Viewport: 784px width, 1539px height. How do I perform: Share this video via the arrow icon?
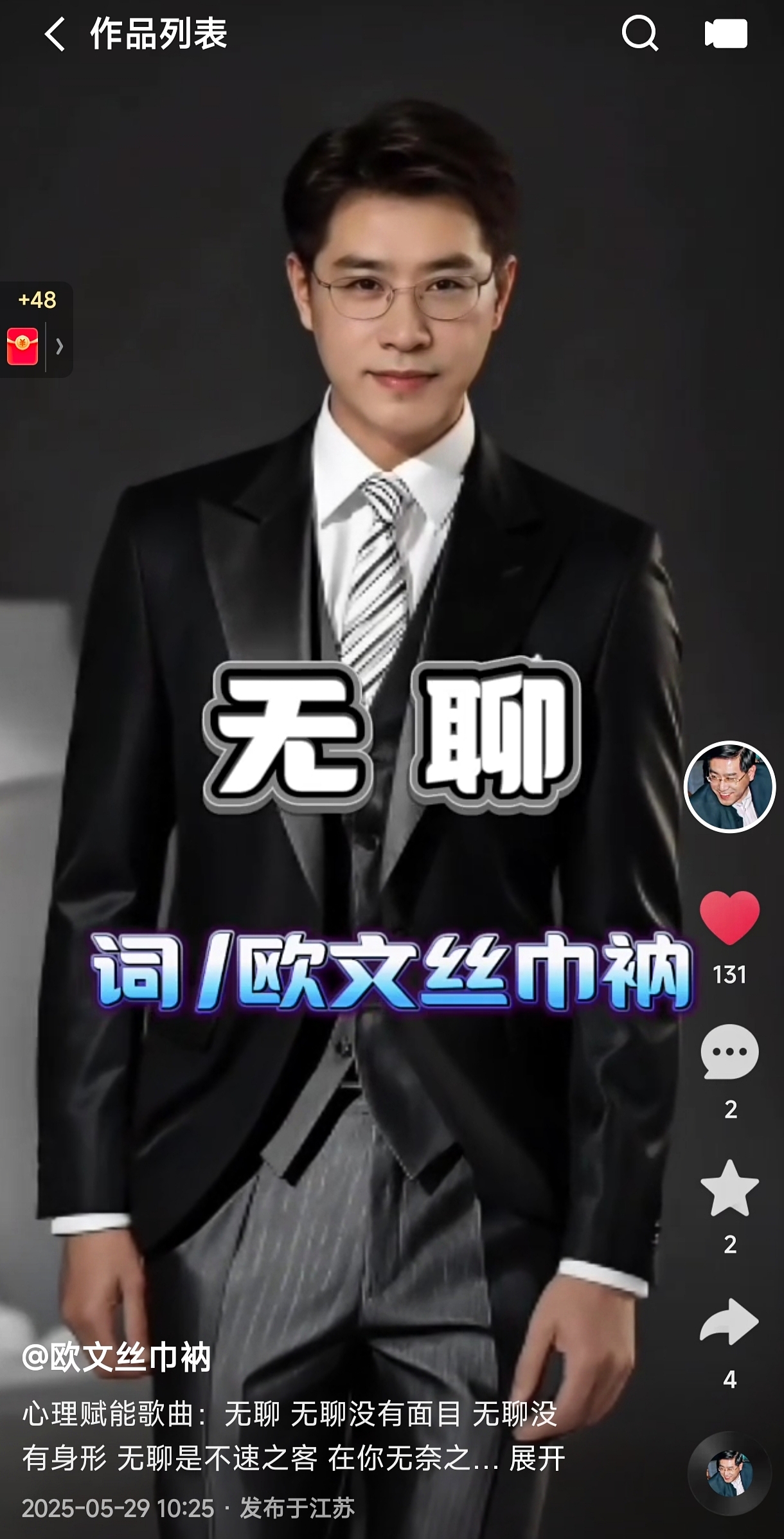729,1322
